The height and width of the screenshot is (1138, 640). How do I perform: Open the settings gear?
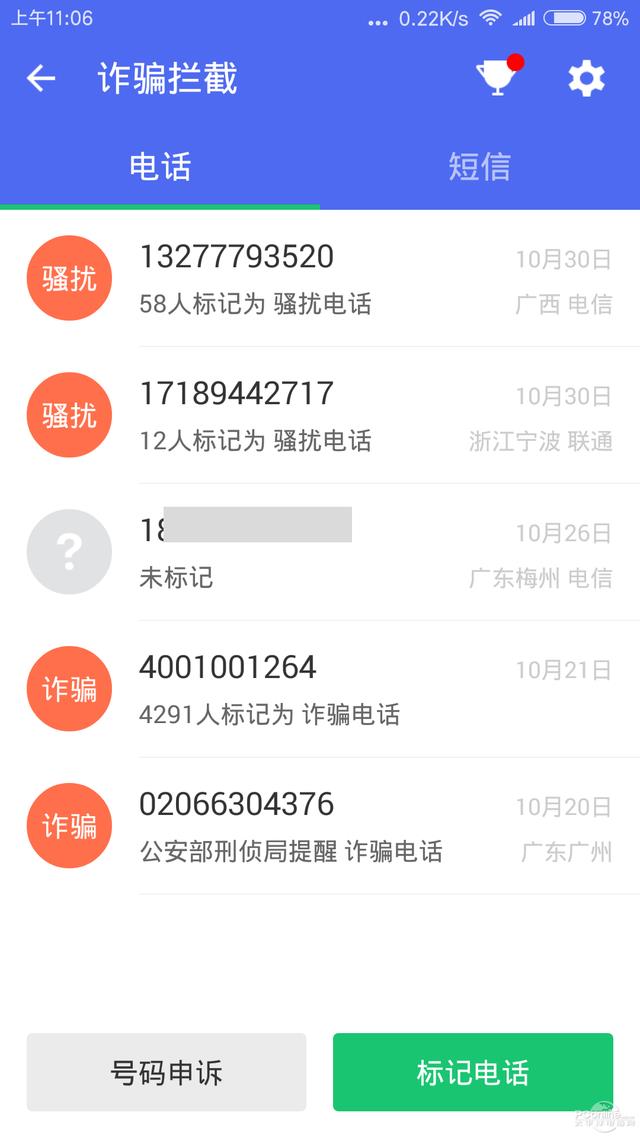pos(586,78)
